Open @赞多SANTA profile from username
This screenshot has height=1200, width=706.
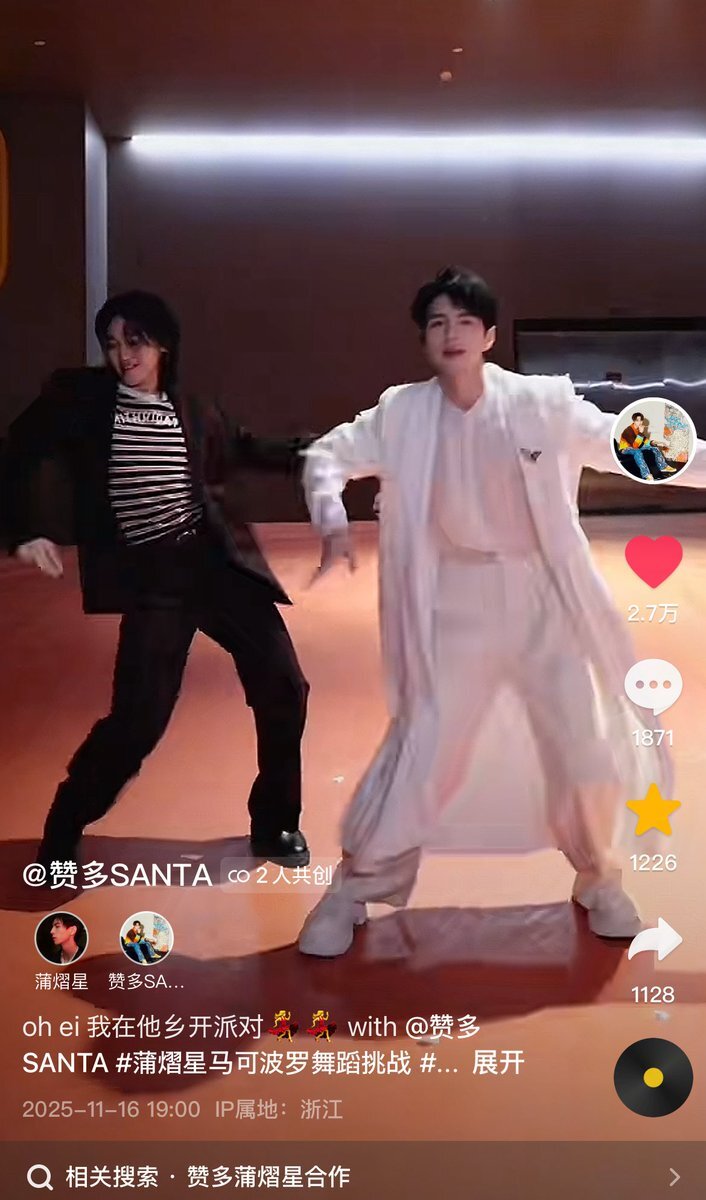[117, 875]
